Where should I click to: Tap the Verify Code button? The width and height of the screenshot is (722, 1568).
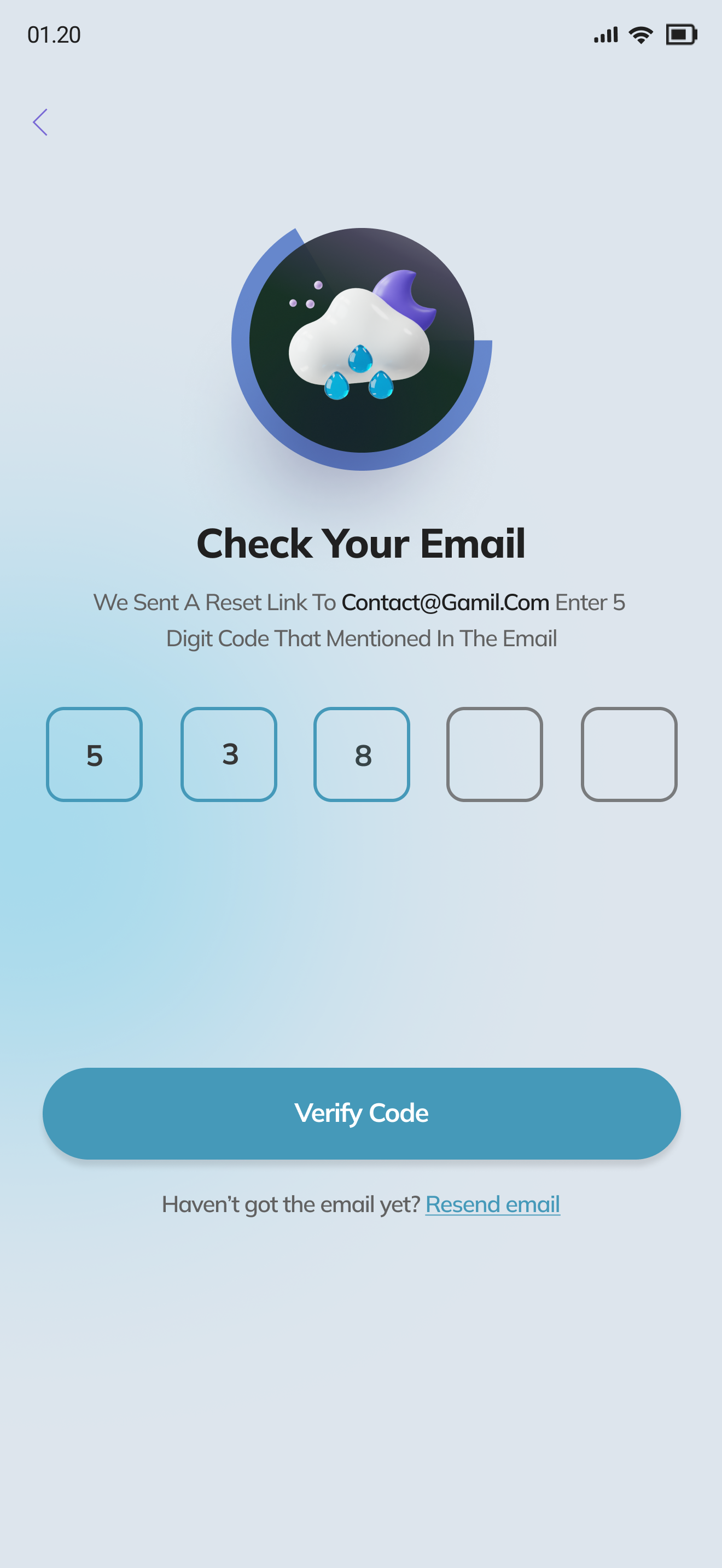[362, 1113]
